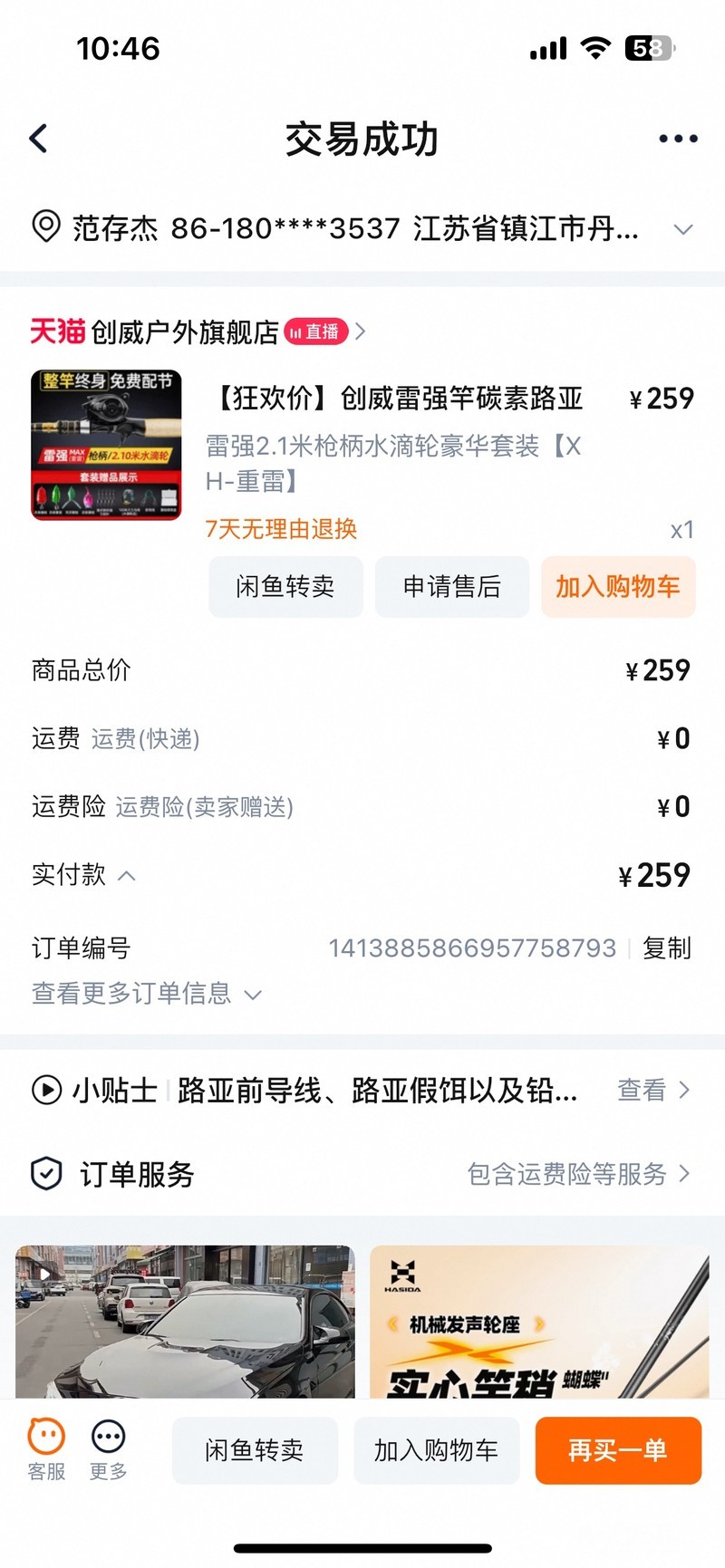Open the three-dot overflow menu
Screen dimensions: 725x1568
point(678,139)
